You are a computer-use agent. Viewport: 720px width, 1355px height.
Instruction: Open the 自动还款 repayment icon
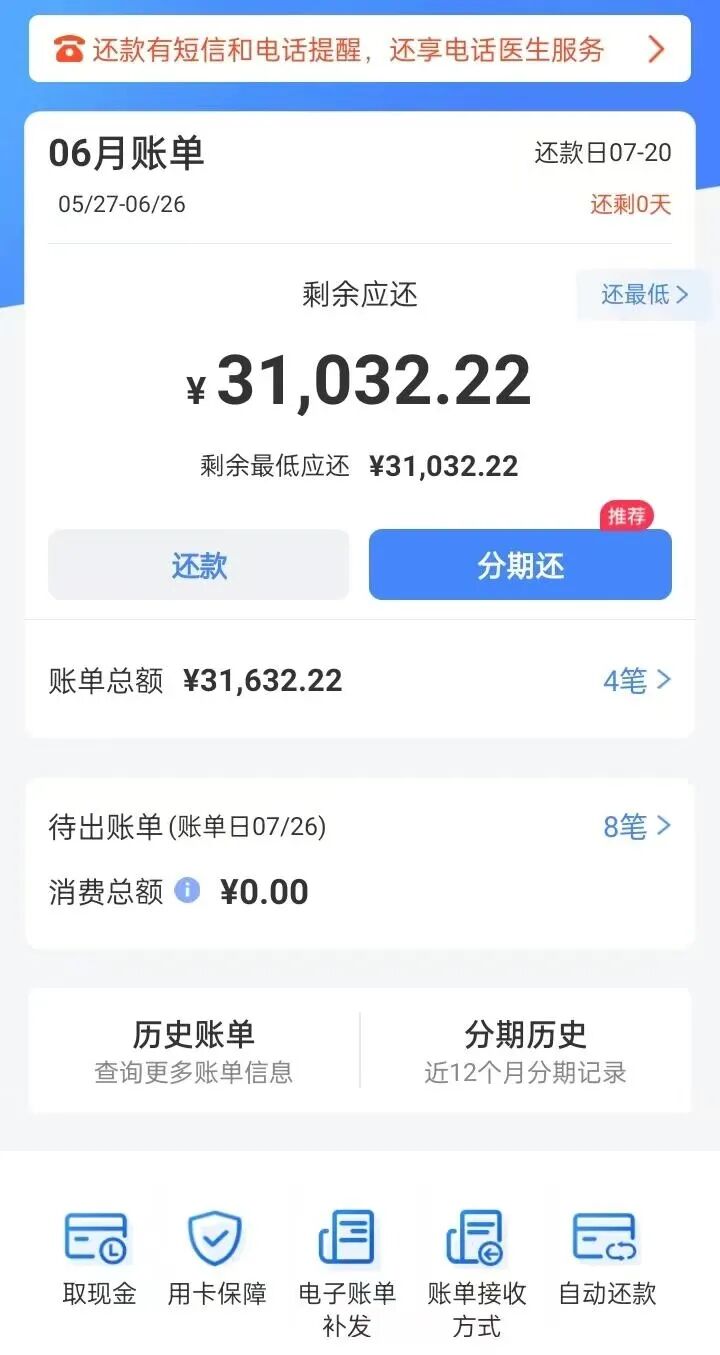coord(605,1237)
